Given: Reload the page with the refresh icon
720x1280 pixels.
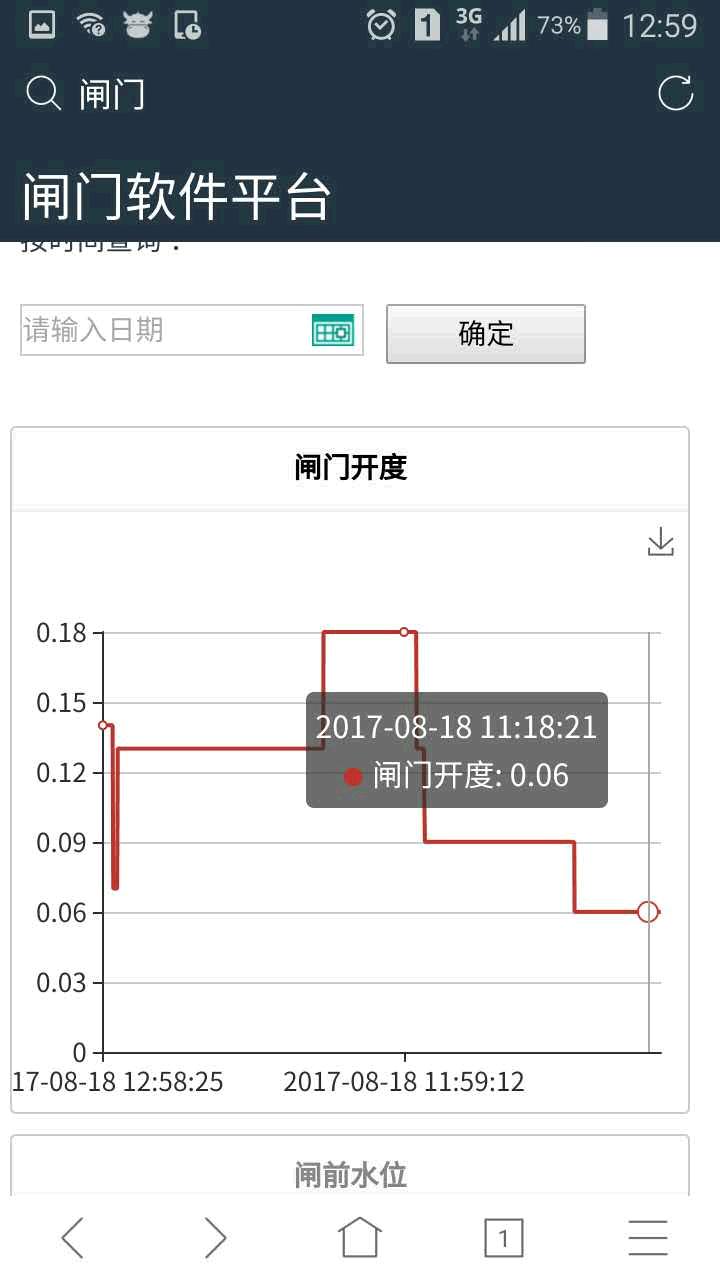Looking at the screenshot, I should 676,94.
